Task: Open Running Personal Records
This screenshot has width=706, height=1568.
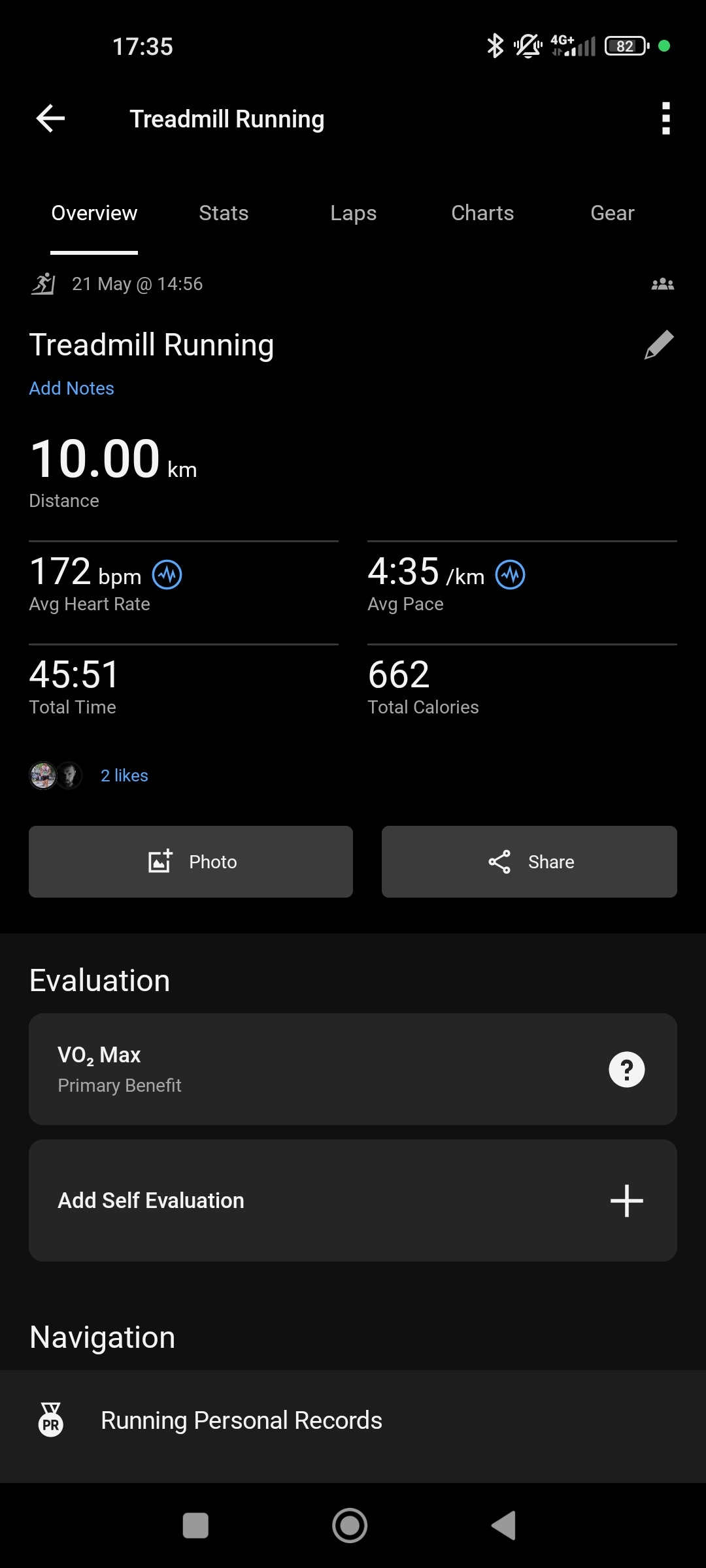Action: coord(241,1420)
